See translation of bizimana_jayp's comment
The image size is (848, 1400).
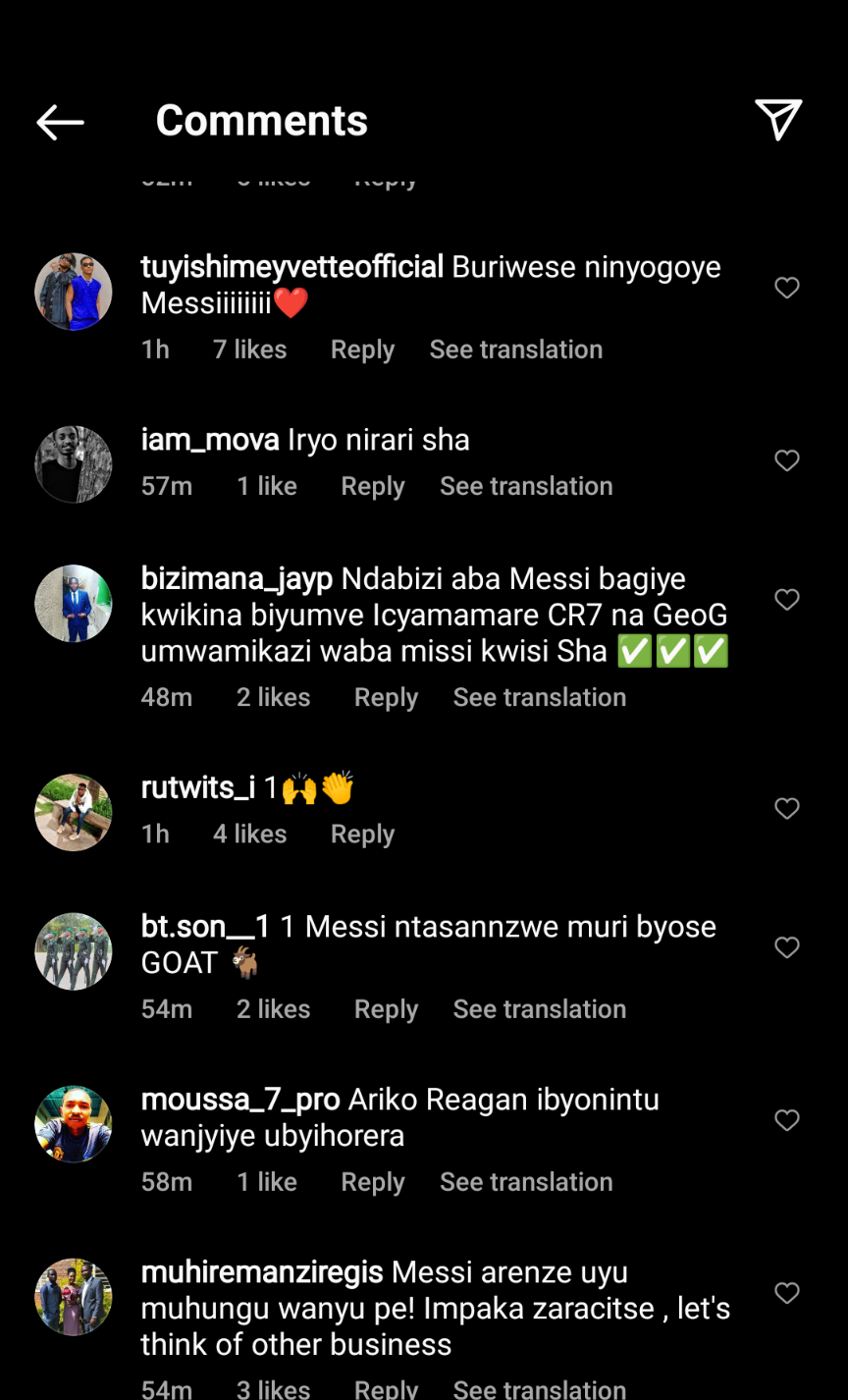[x=539, y=697]
